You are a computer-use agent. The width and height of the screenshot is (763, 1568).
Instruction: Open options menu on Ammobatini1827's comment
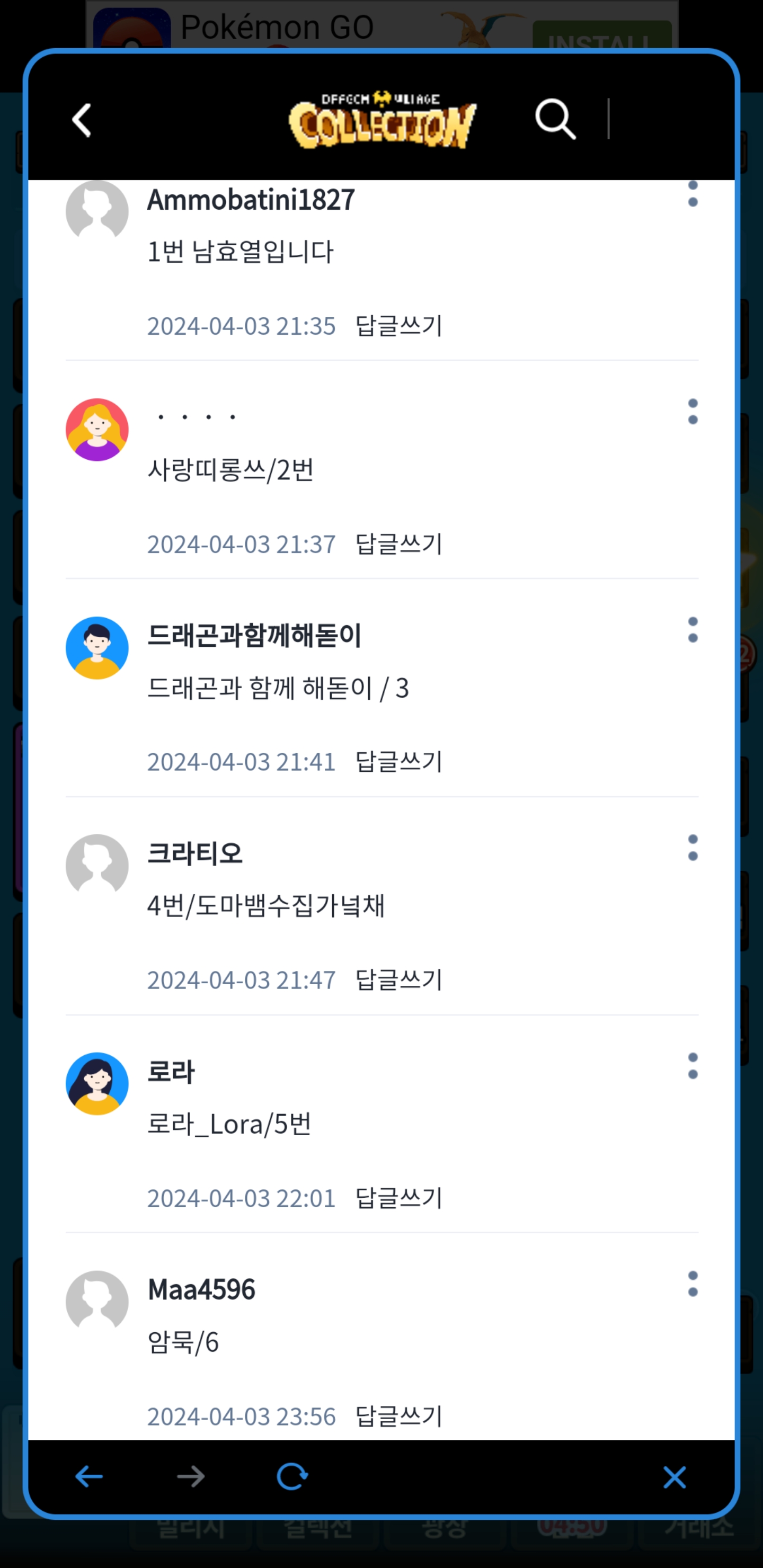pos(693,194)
